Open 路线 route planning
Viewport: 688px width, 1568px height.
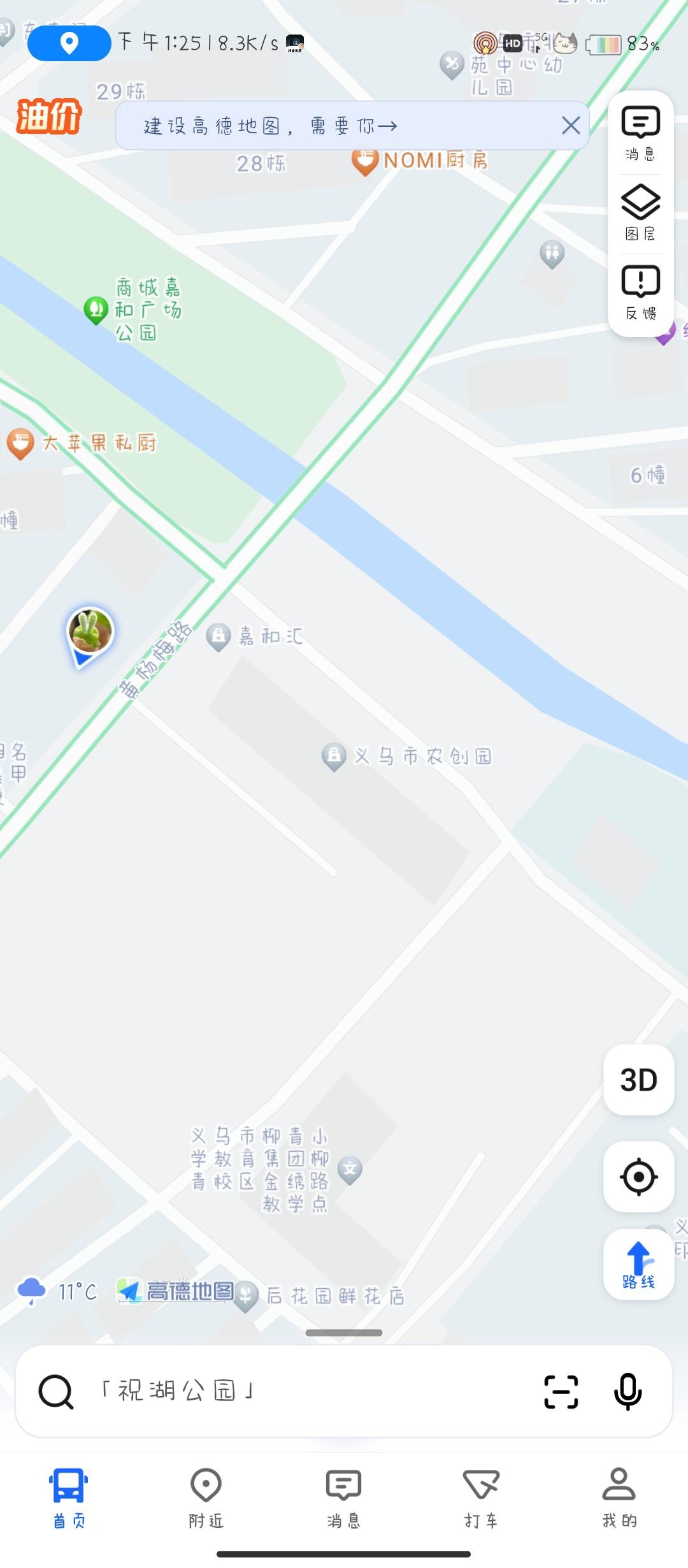click(x=638, y=1265)
